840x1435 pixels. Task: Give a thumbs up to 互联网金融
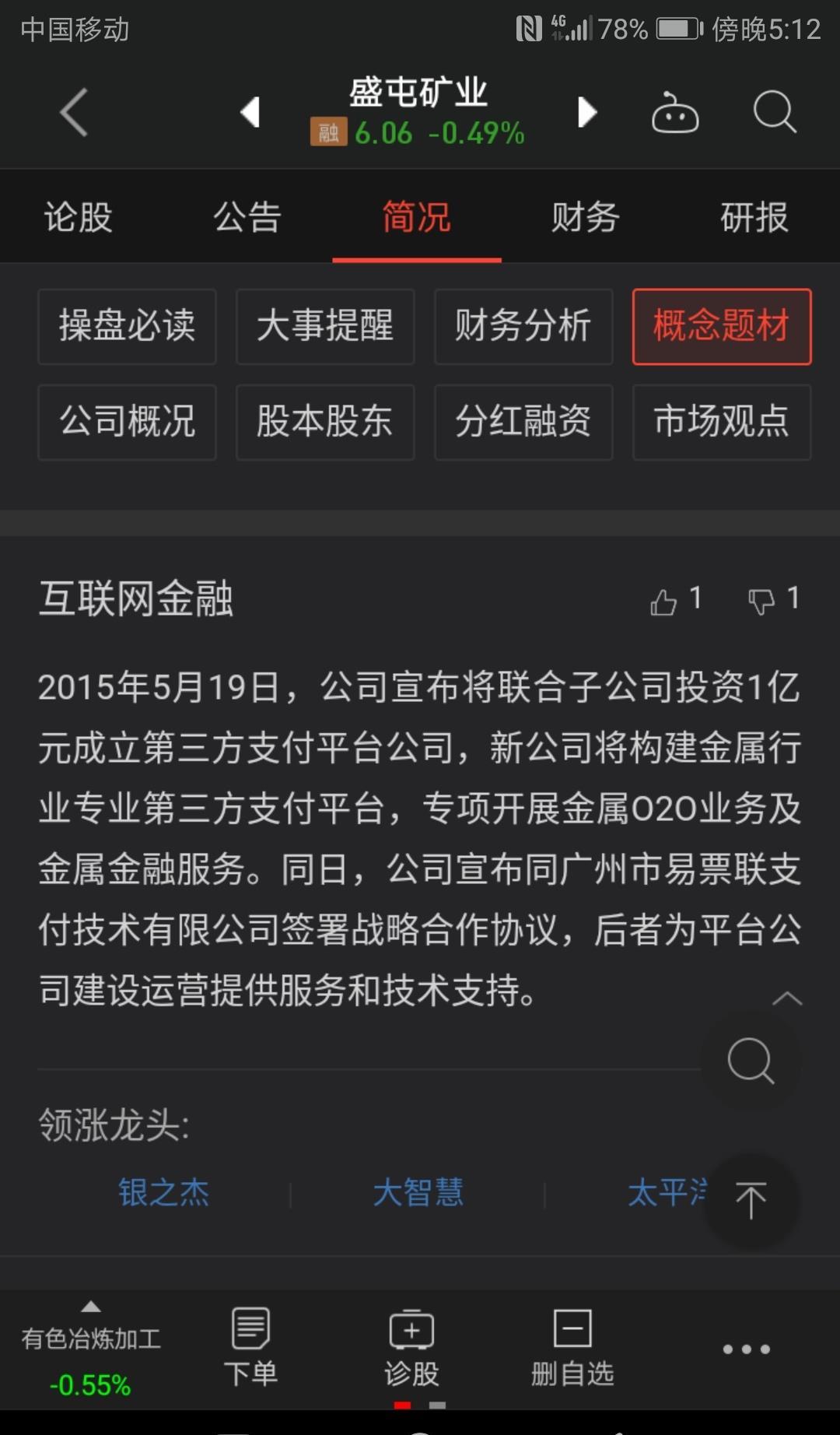[x=665, y=599]
